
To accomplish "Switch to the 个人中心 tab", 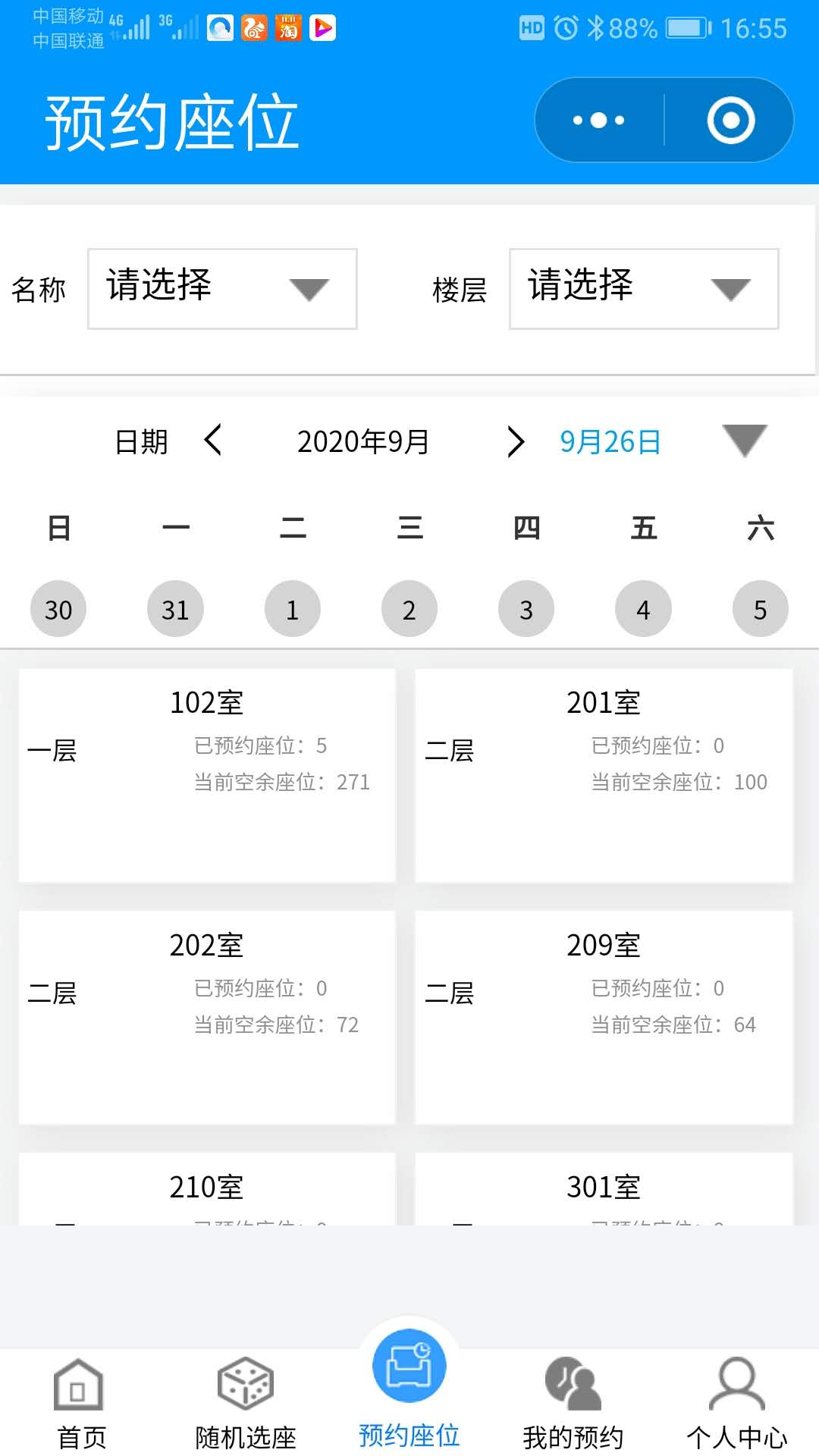I will [x=736, y=1404].
